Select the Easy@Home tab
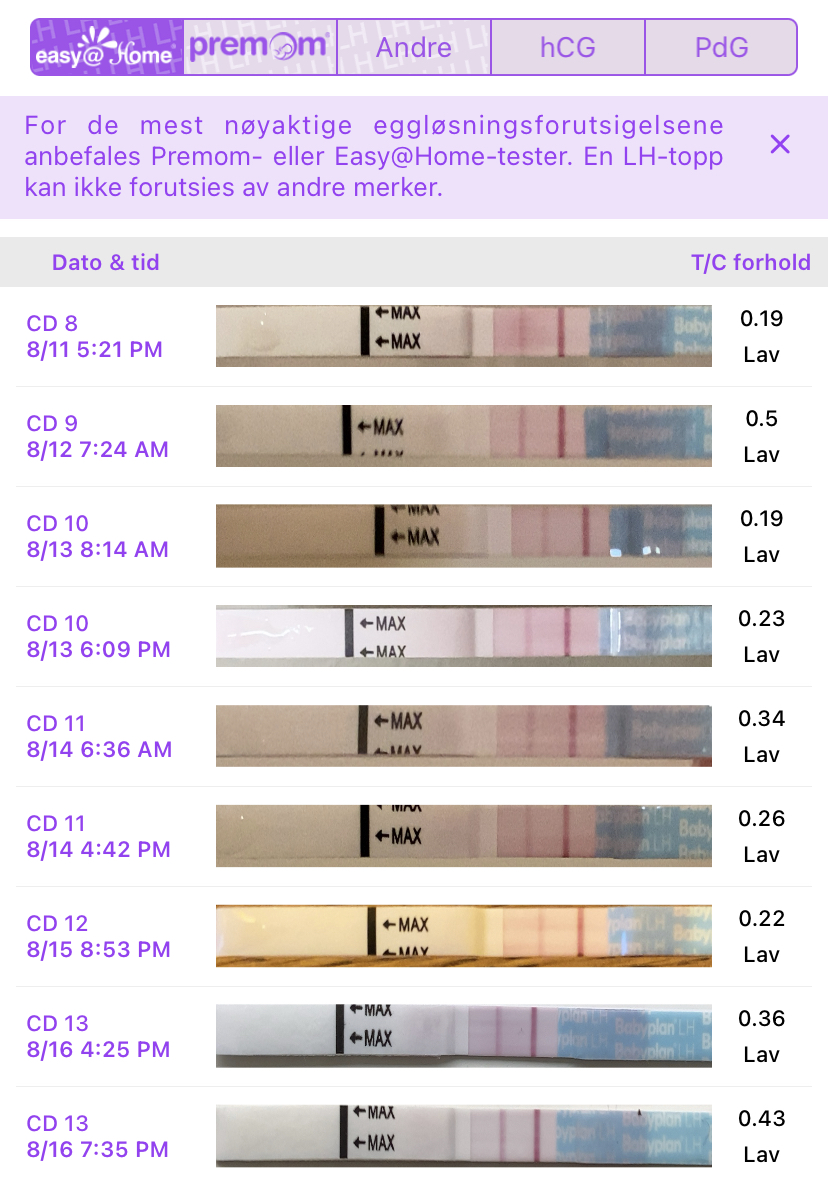 click(x=107, y=47)
